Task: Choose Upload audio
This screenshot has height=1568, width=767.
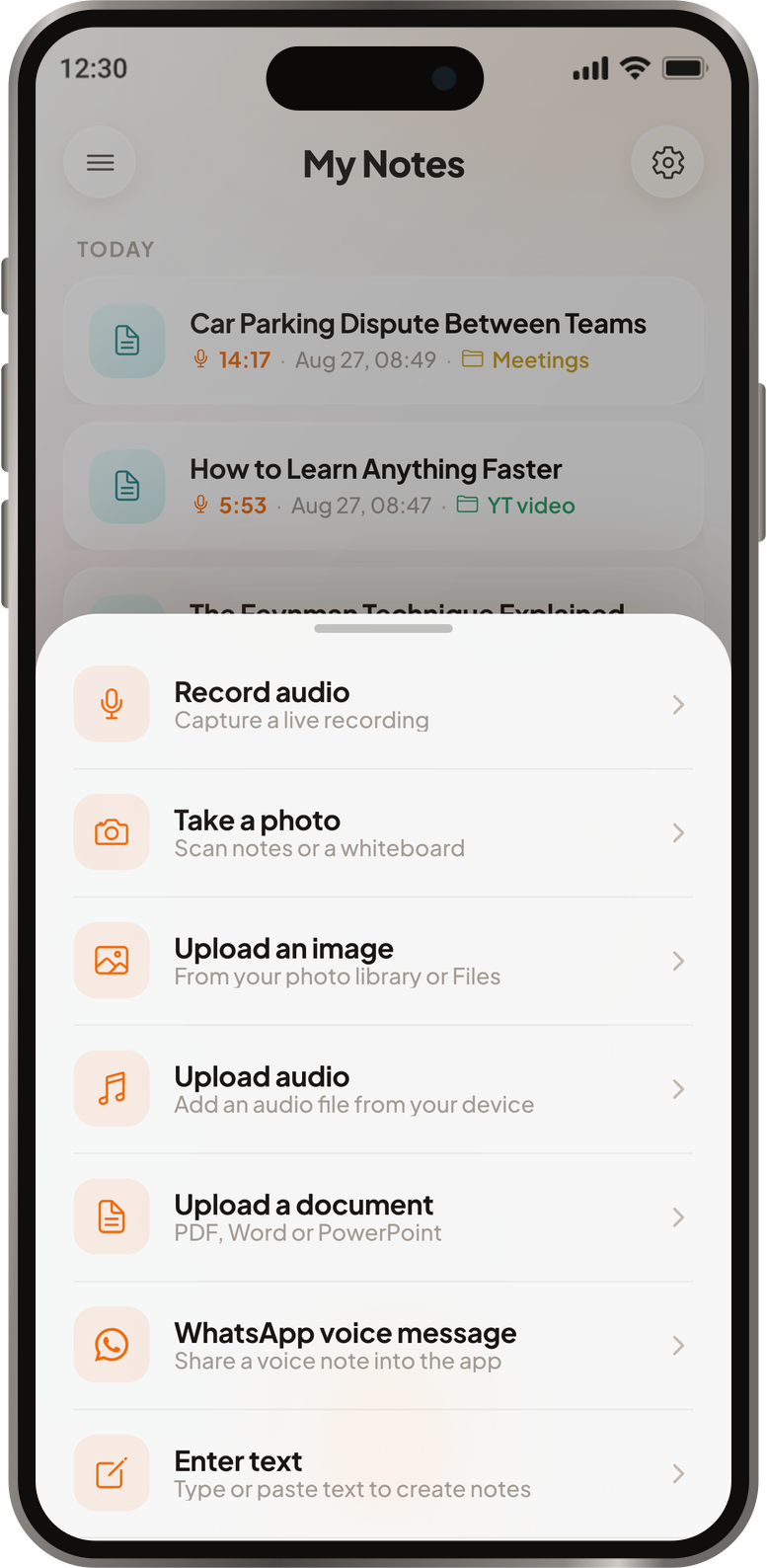Action: [x=383, y=1090]
